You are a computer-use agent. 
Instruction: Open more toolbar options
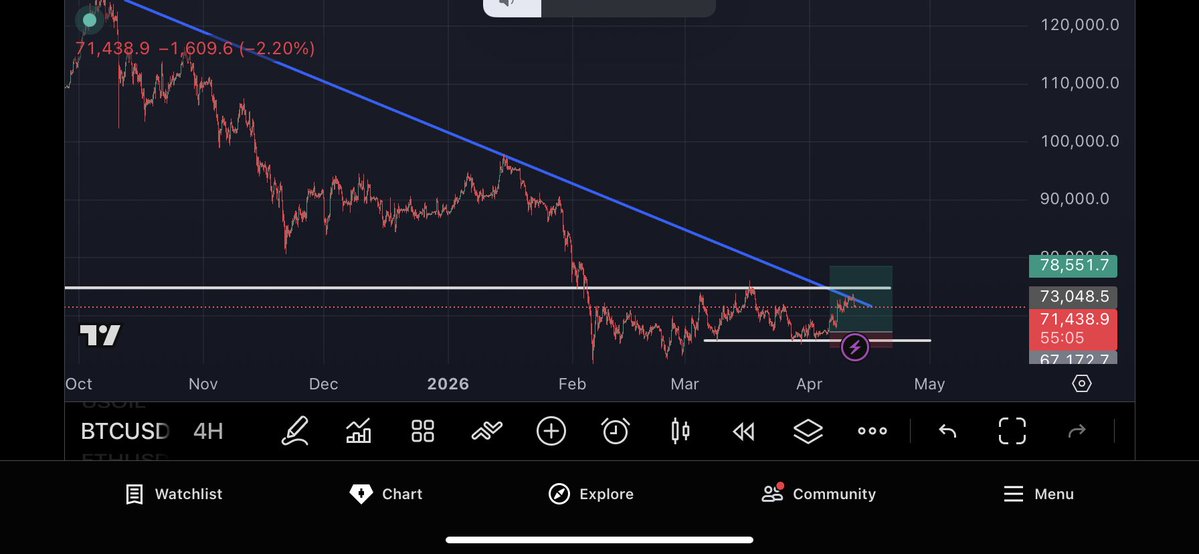tap(872, 431)
